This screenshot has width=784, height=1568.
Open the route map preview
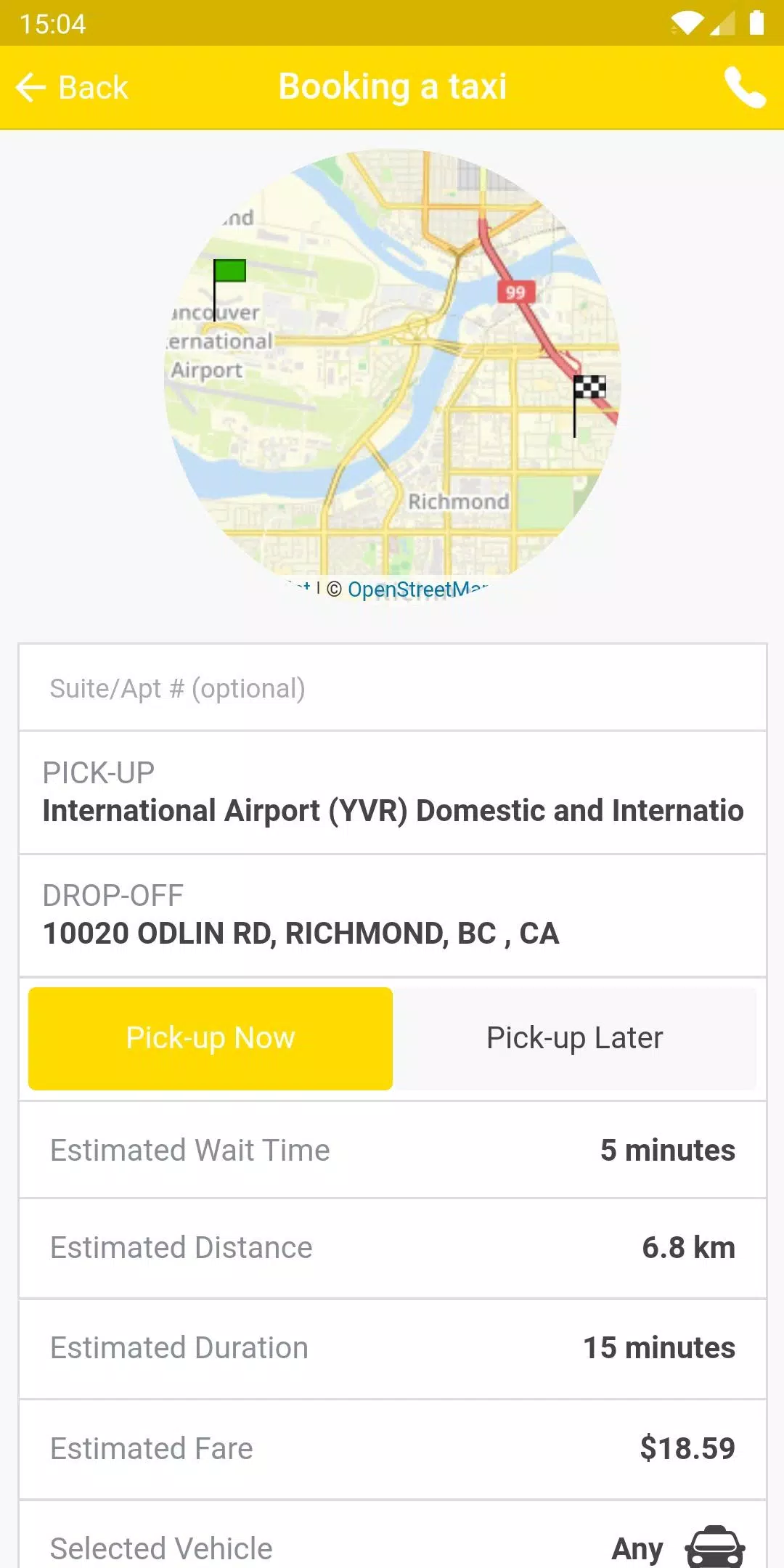392,363
